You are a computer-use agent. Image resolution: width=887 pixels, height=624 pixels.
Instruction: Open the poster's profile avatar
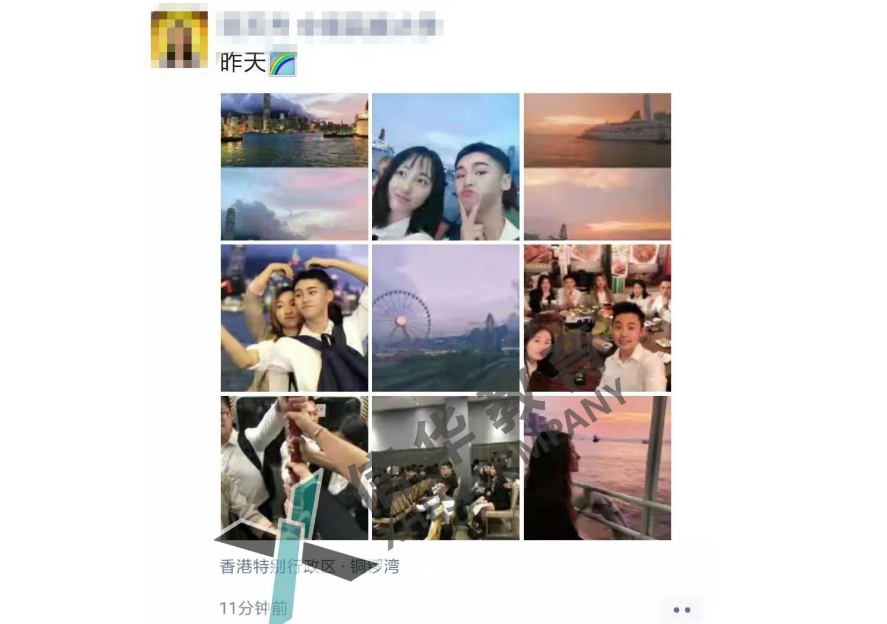(179, 37)
